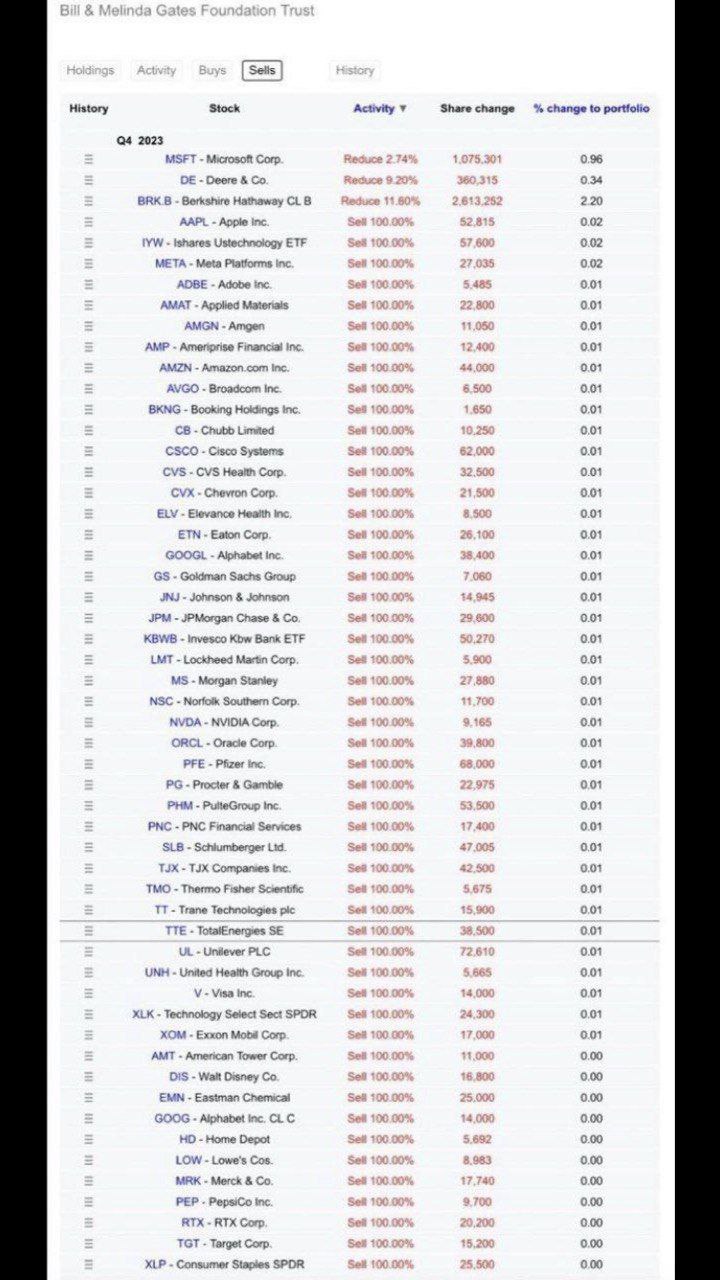Switch to the Holdings tab
Viewport: 720px width, 1280px height.
click(90, 71)
